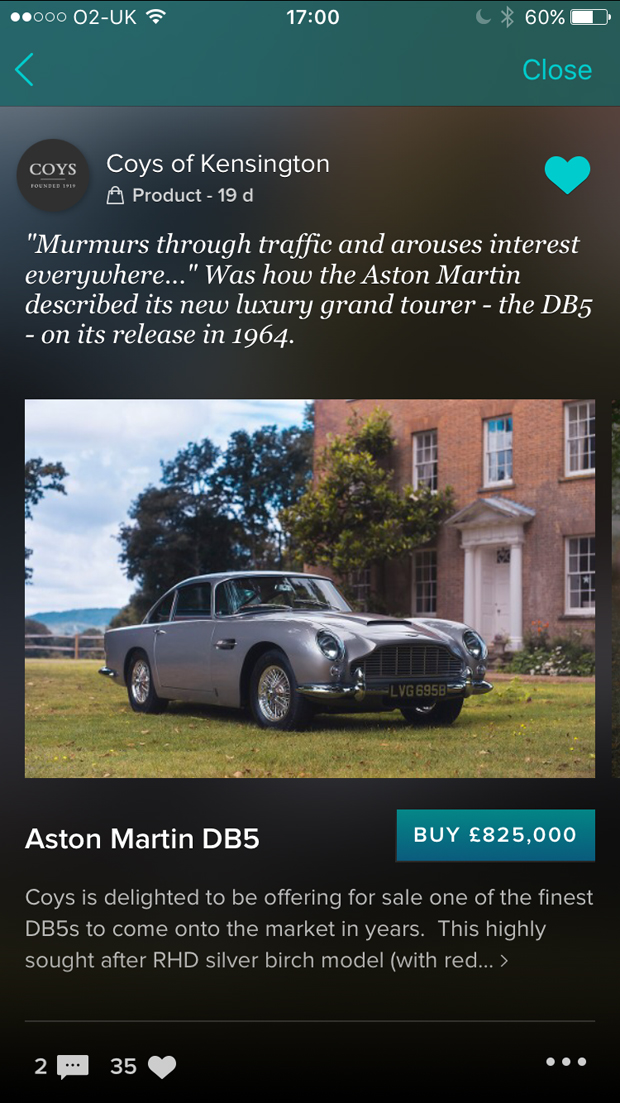620x1103 pixels.
Task: Tap Close to dismiss the post
Action: coord(556,70)
